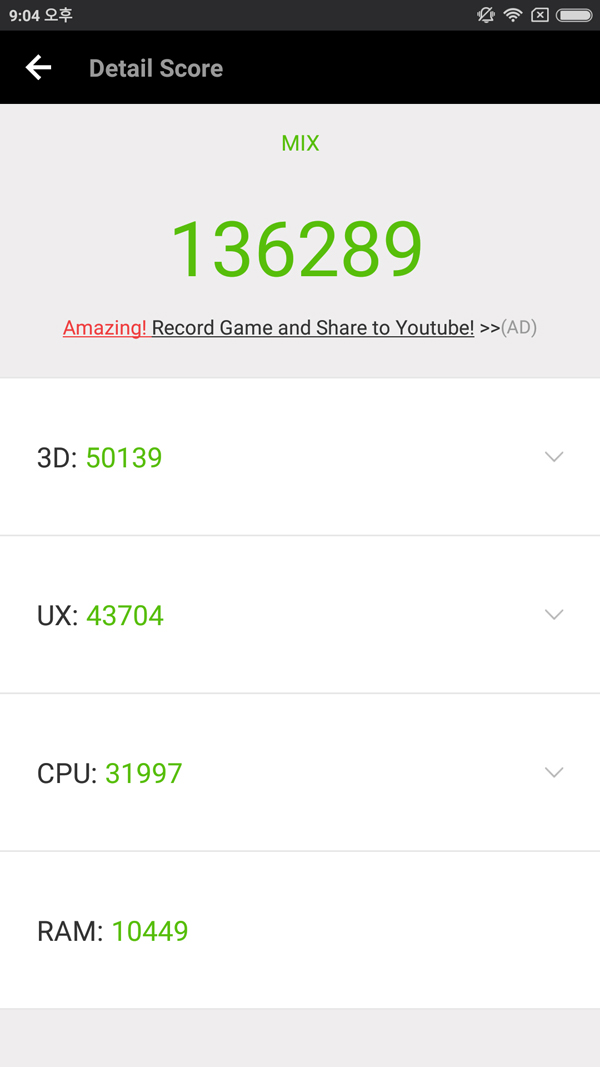Expand the CPU score section
600x1067 pixels.
(300, 772)
